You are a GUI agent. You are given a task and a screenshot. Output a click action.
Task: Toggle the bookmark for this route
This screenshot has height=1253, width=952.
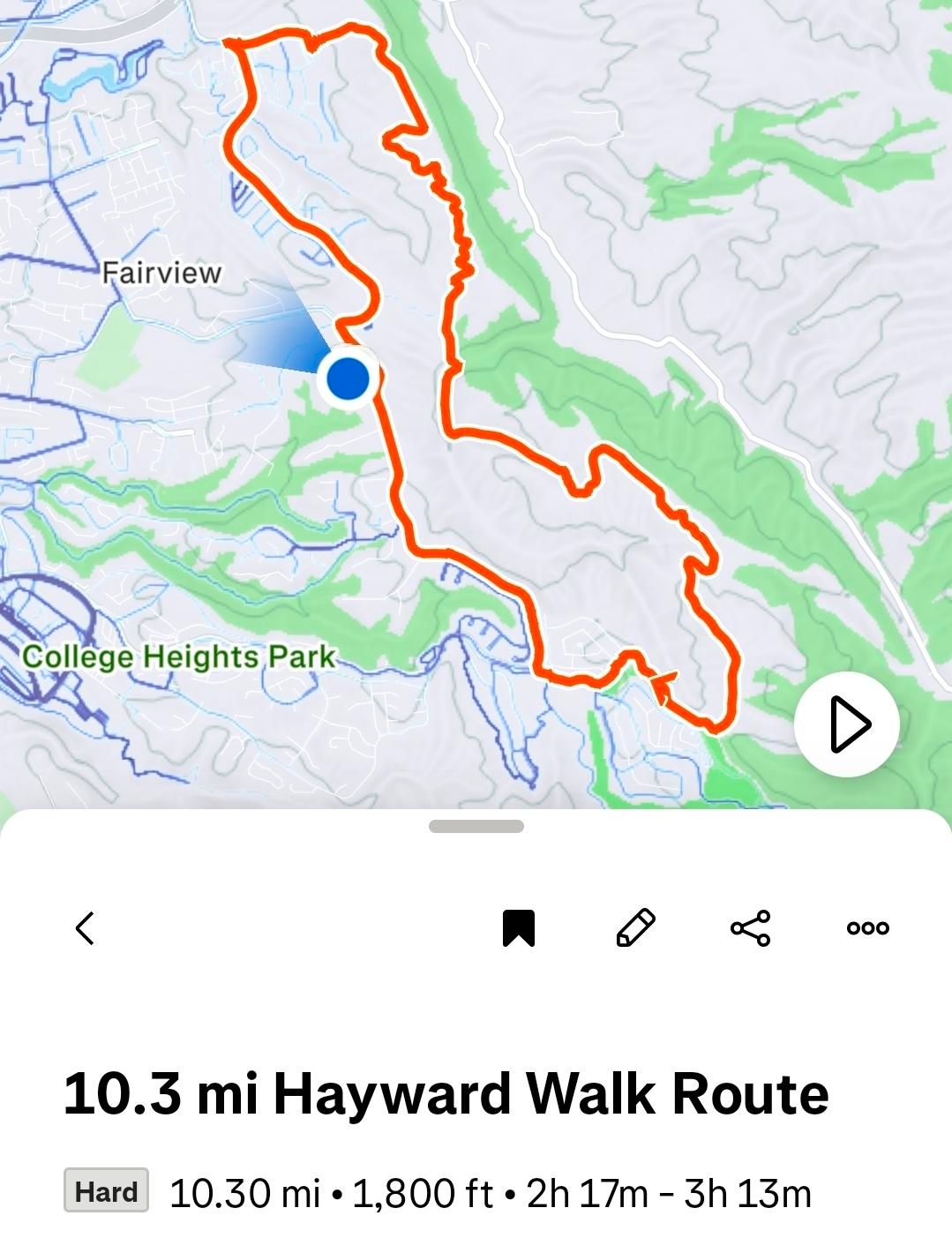519,928
